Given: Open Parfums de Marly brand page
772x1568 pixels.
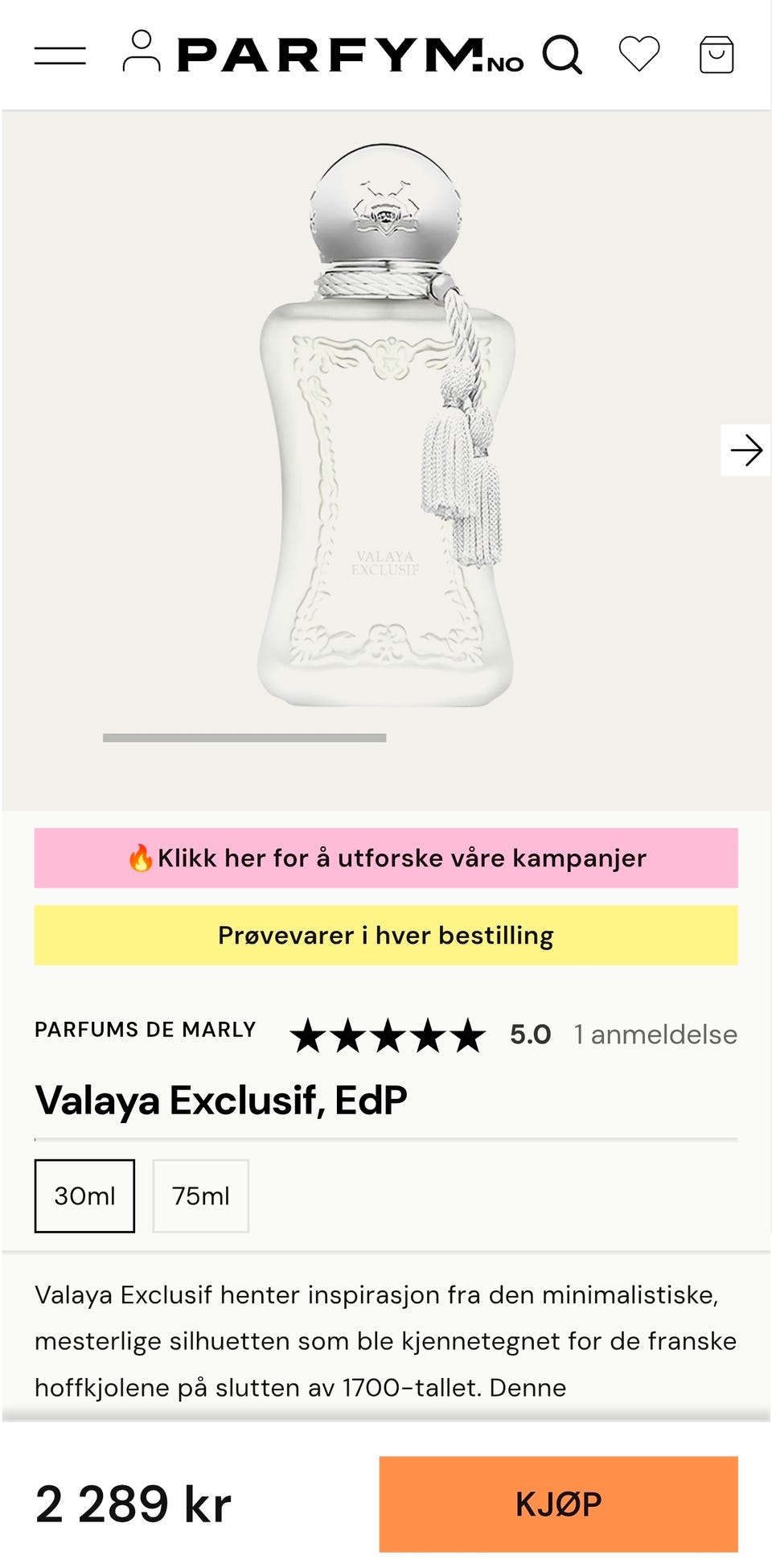Looking at the screenshot, I should (x=146, y=1030).
